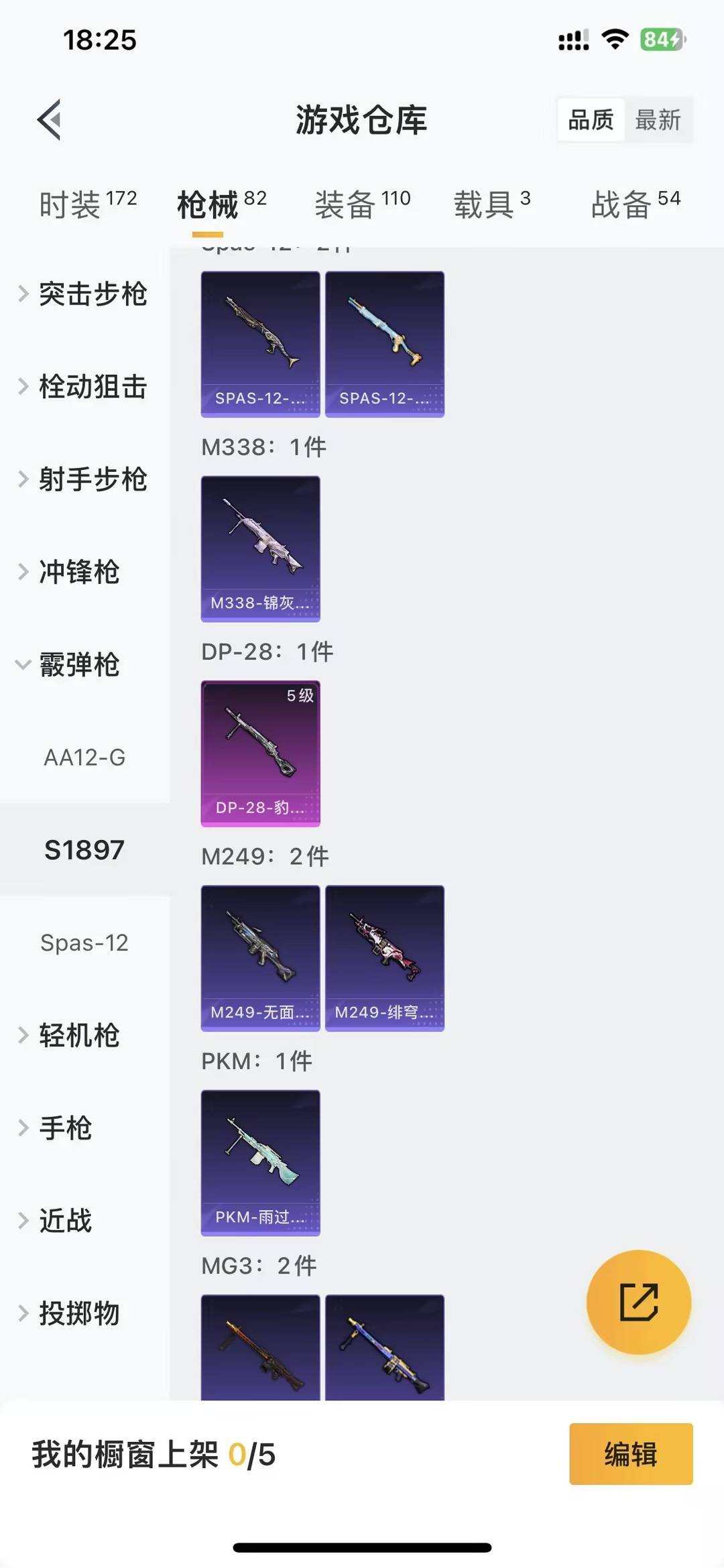Screen dimensions: 724x1568
Task: Open the M249-绯穹 weapon card
Action: (385, 957)
